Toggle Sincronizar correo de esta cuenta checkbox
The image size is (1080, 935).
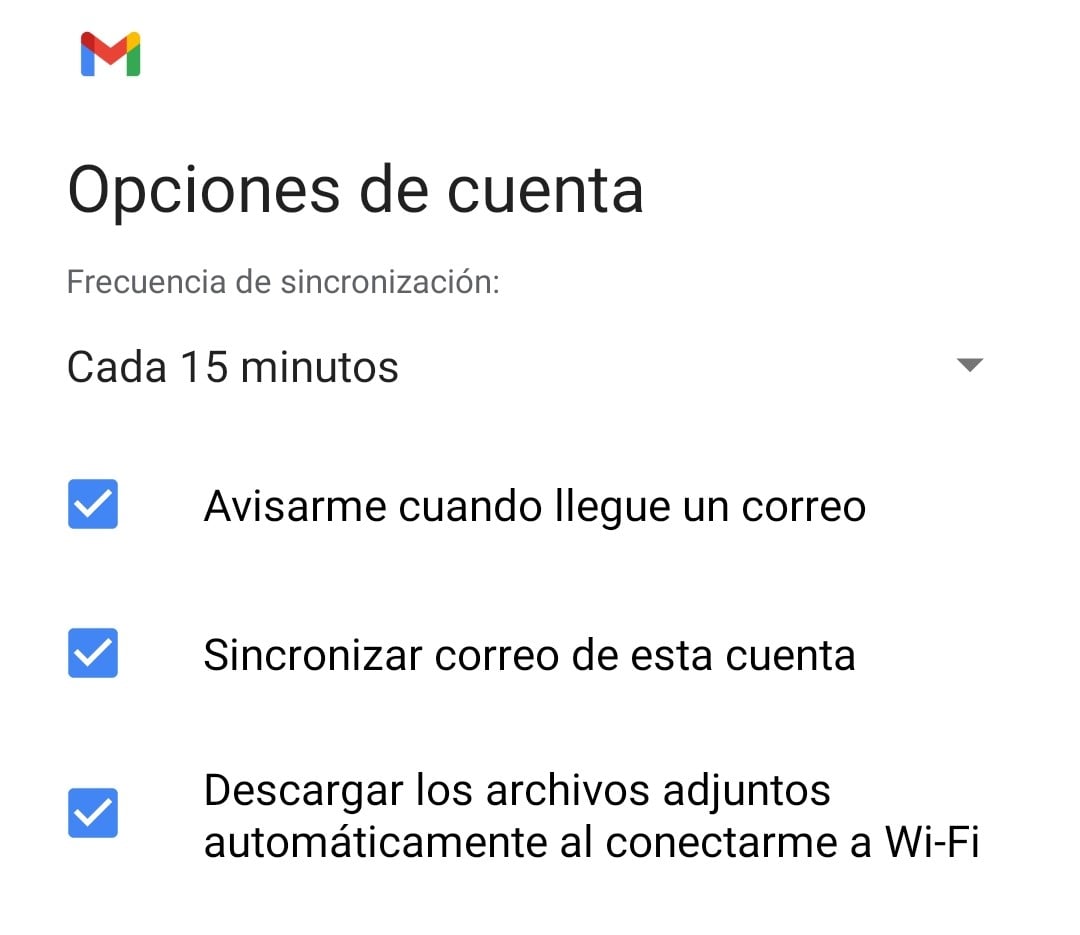point(93,654)
